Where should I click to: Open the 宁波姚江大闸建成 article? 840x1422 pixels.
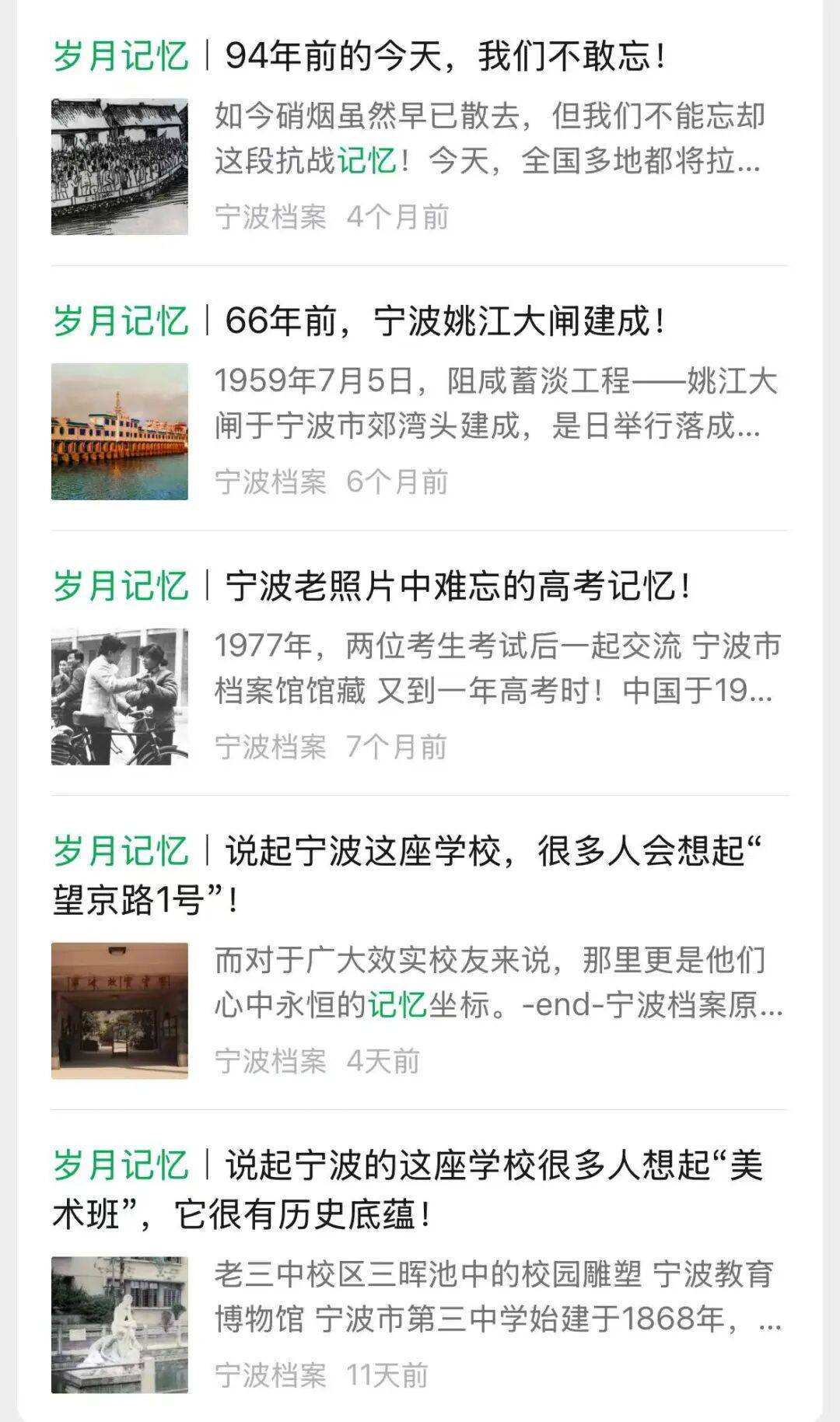pos(443,321)
